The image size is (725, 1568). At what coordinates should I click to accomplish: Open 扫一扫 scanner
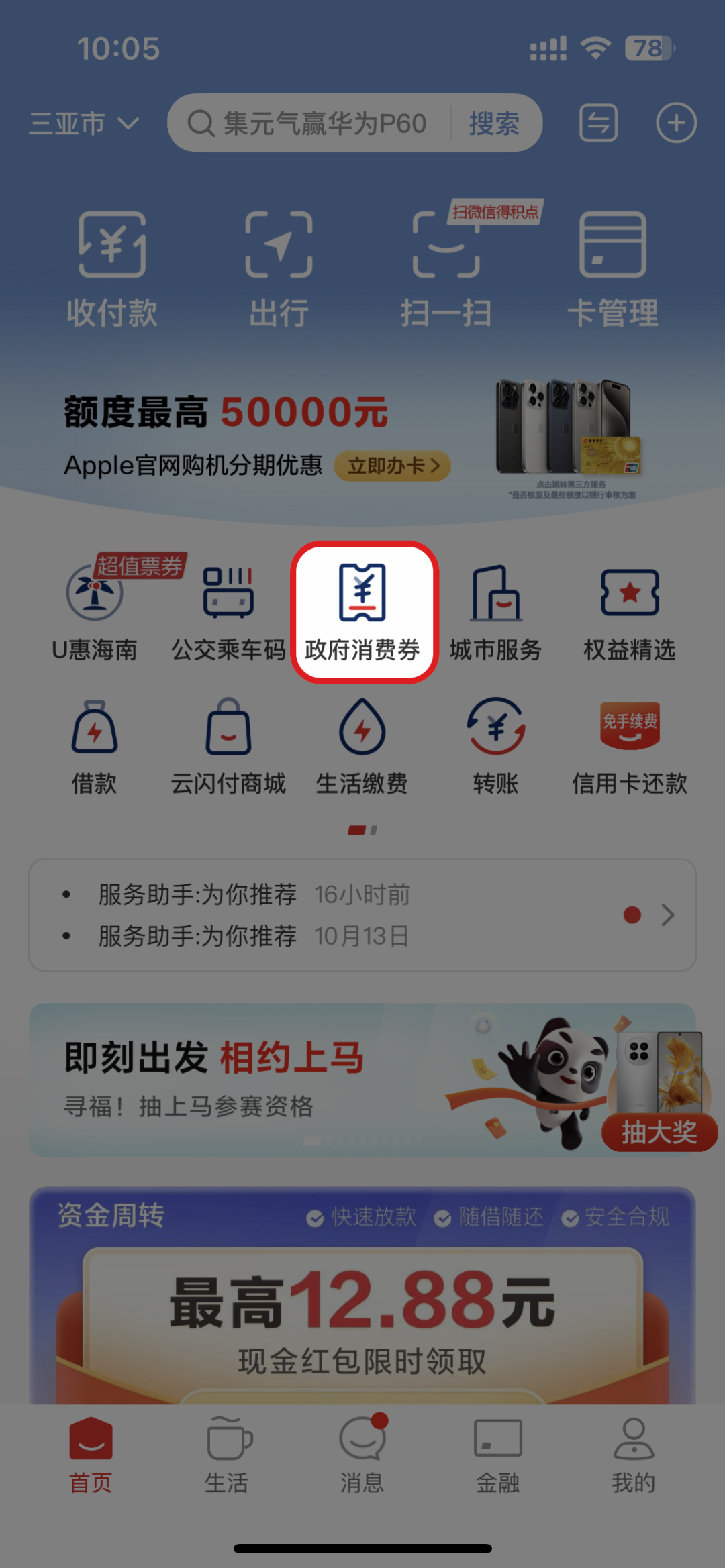[446, 270]
